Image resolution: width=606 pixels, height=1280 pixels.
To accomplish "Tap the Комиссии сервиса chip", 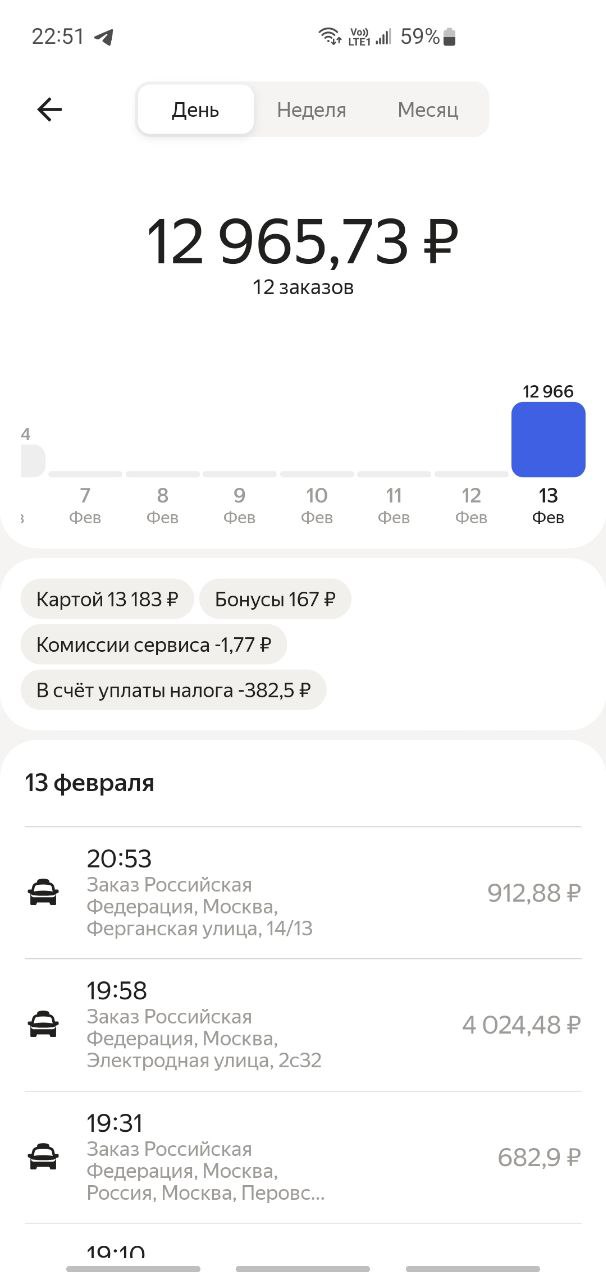I will 153,645.
